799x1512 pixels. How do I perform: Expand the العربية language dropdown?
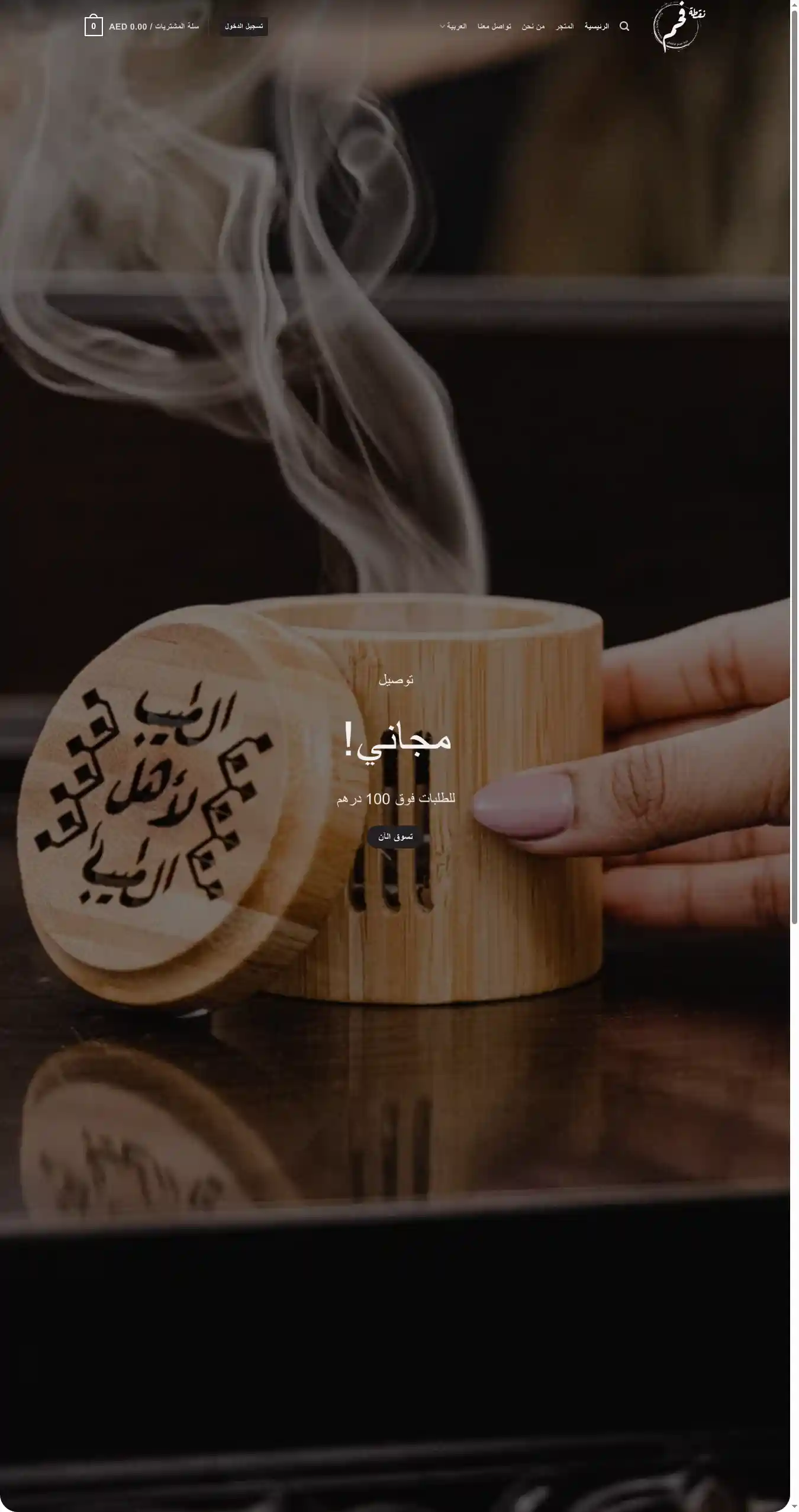coord(453,27)
